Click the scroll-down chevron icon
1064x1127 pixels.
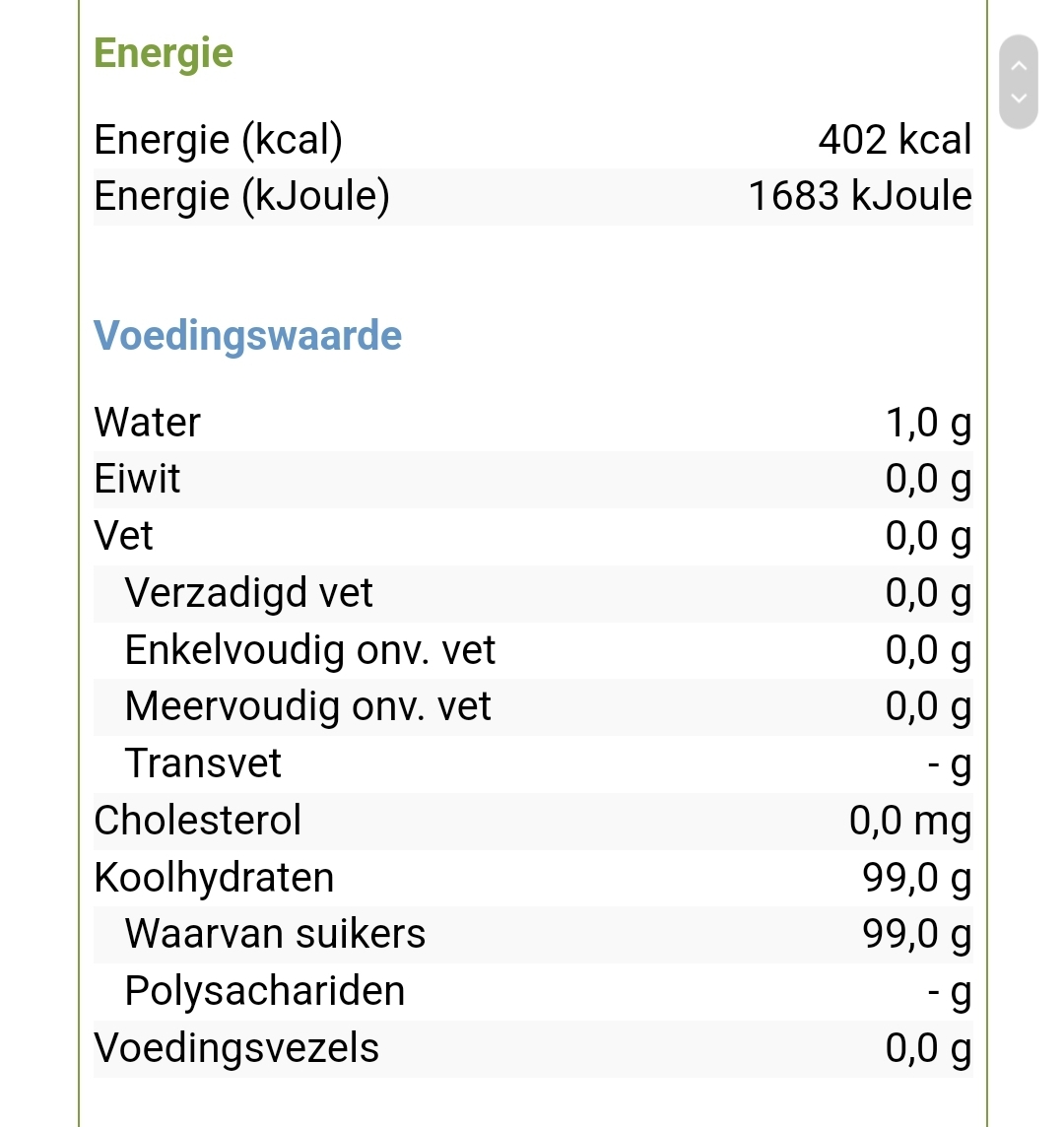[x=1019, y=99]
